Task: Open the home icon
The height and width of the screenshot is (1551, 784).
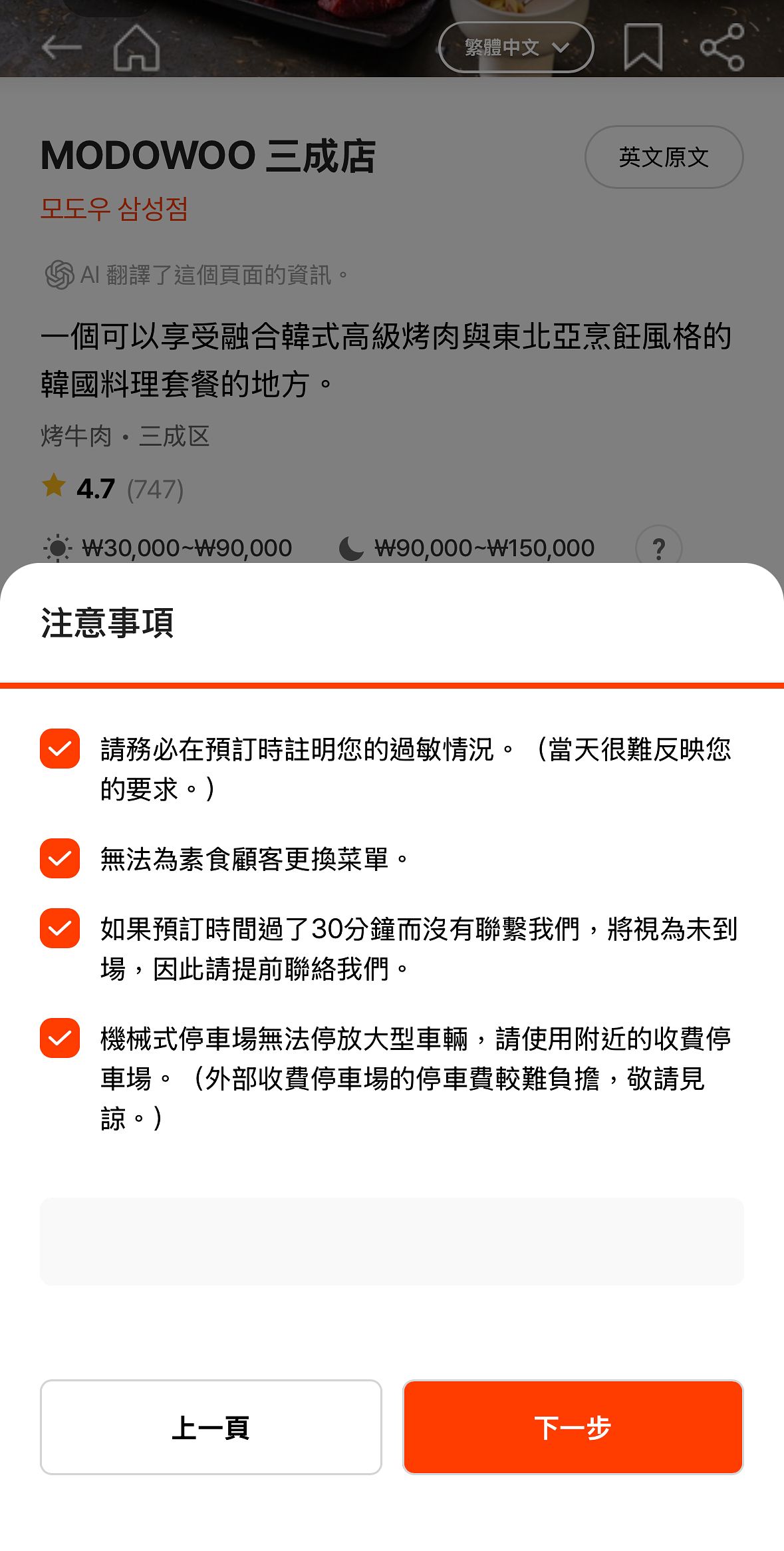Action: pyautogui.click(x=136, y=47)
